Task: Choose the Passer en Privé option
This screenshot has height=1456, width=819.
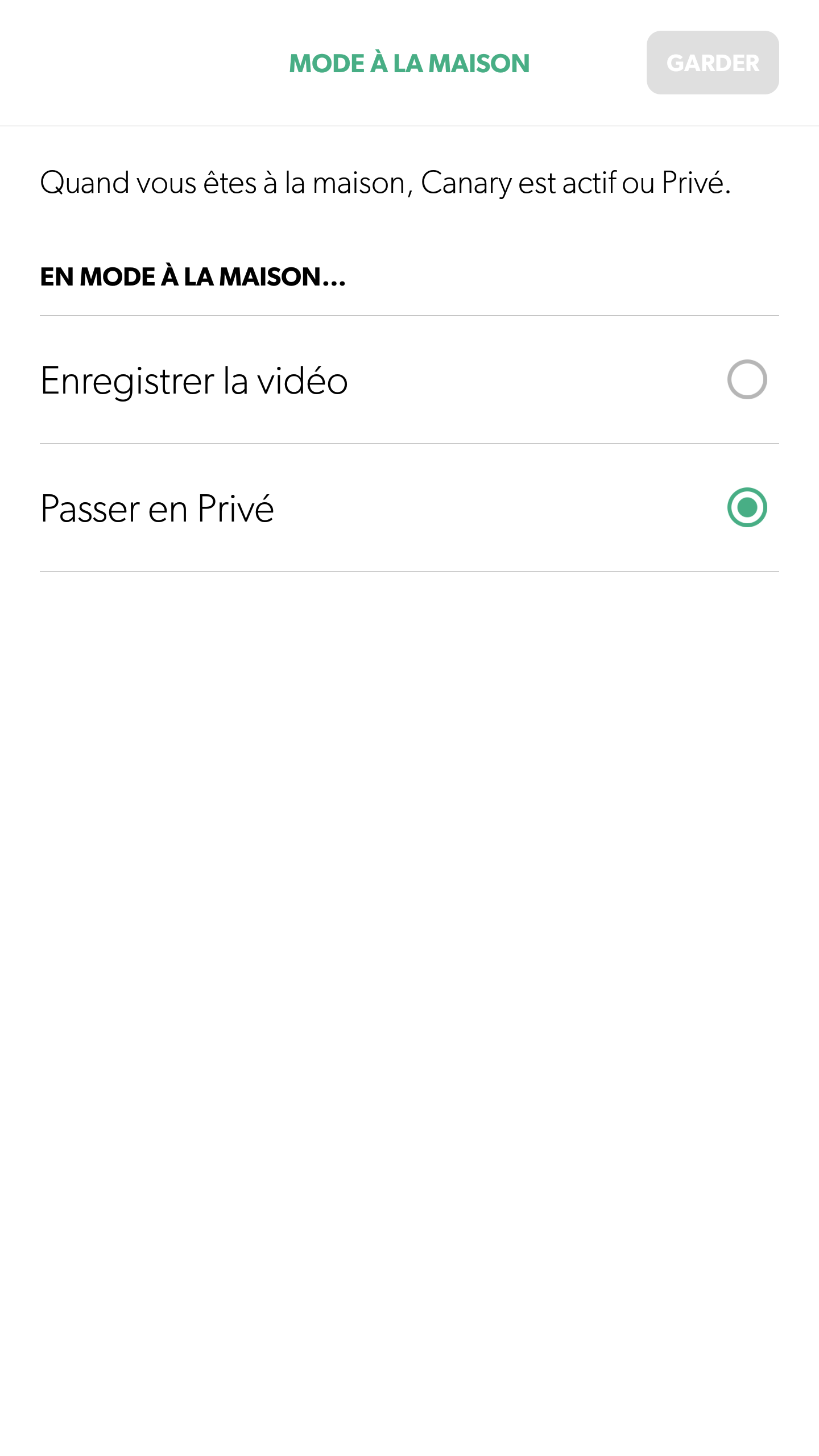Action: (746, 507)
